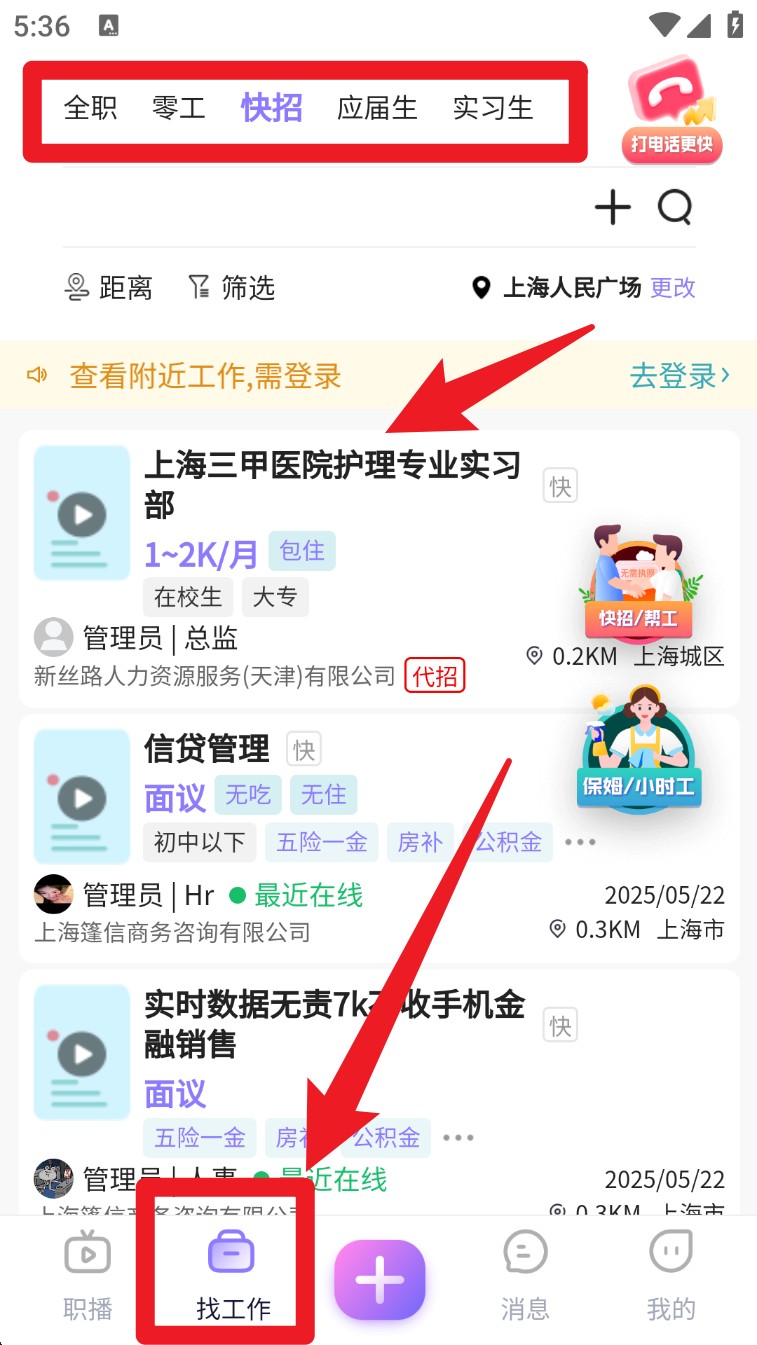Open the 保姆/小时工 floating shortcut
757x1345 pixels.
[639, 750]
